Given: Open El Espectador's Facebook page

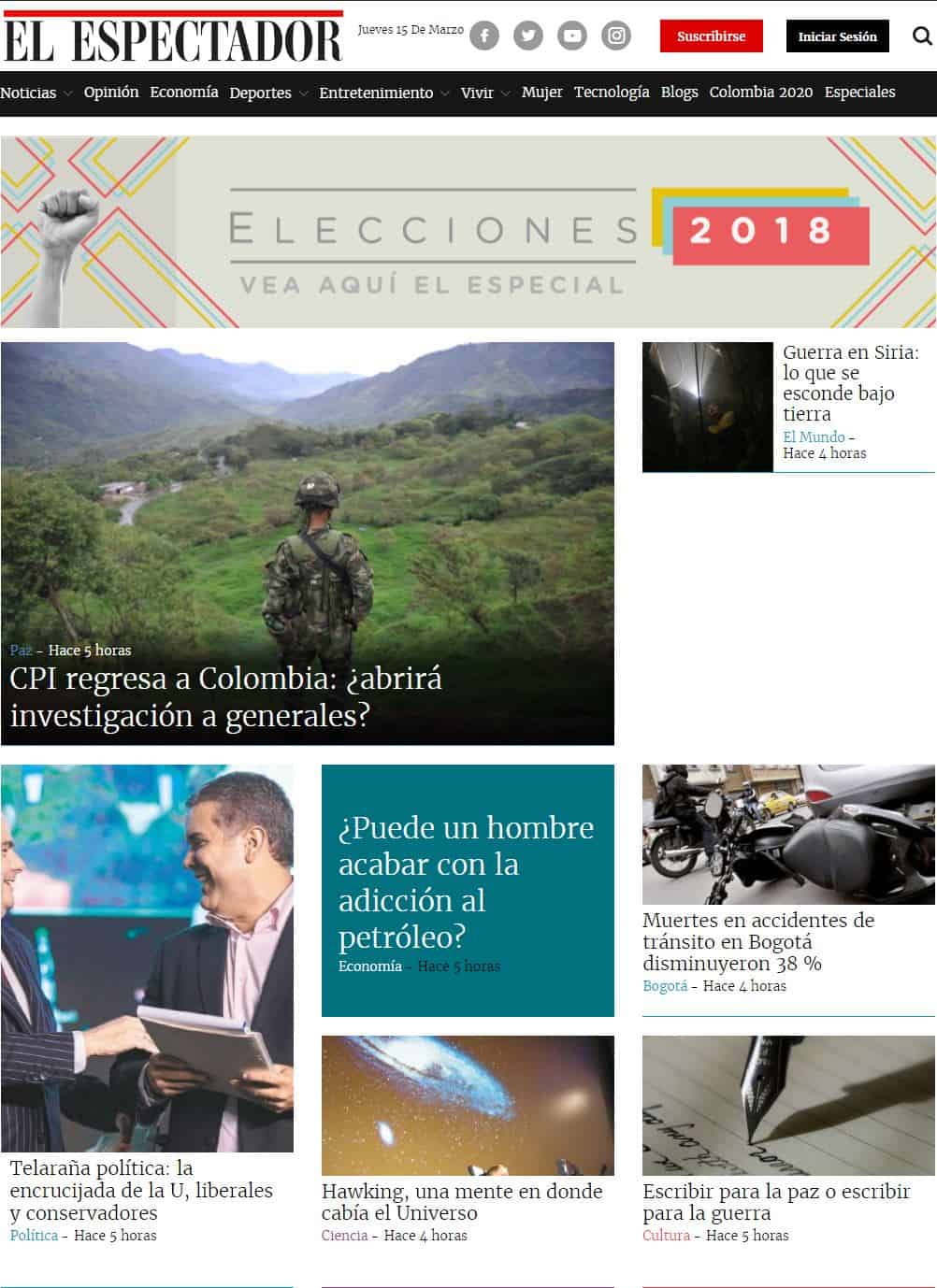Looking at the screenshot, I should 483,36.
